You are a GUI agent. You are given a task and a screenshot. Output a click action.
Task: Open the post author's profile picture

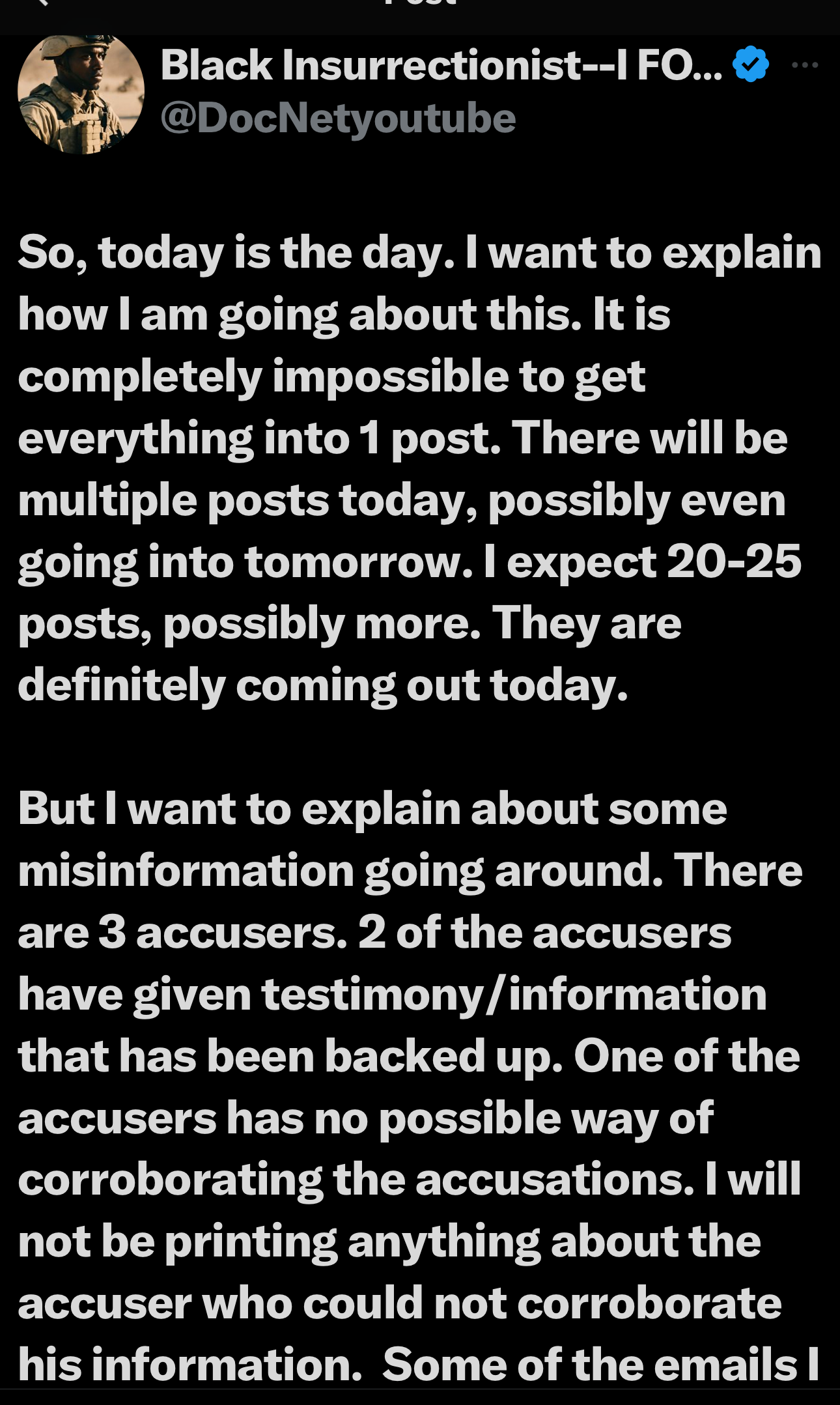81,93
